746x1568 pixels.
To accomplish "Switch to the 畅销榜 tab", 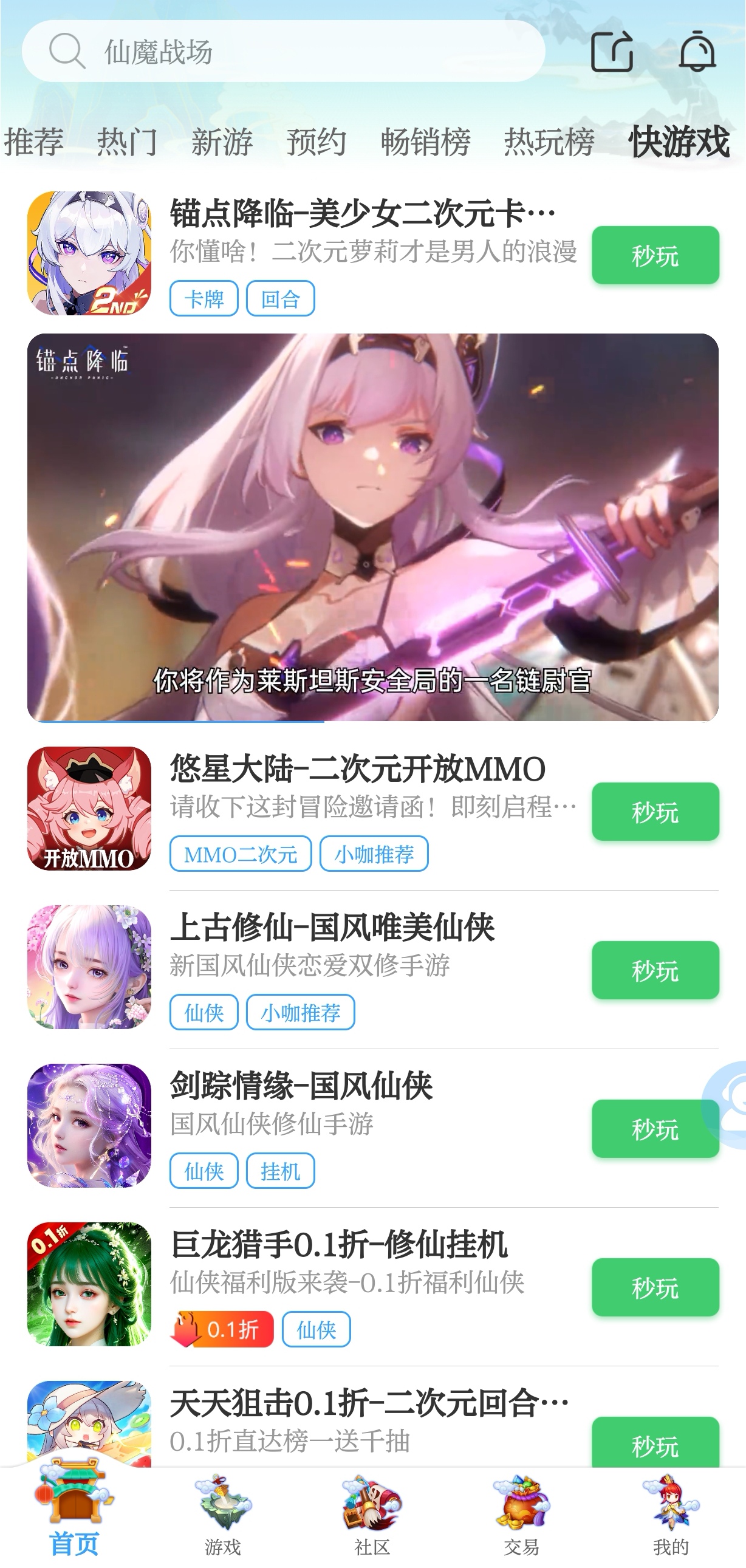I will pos(425,142).
